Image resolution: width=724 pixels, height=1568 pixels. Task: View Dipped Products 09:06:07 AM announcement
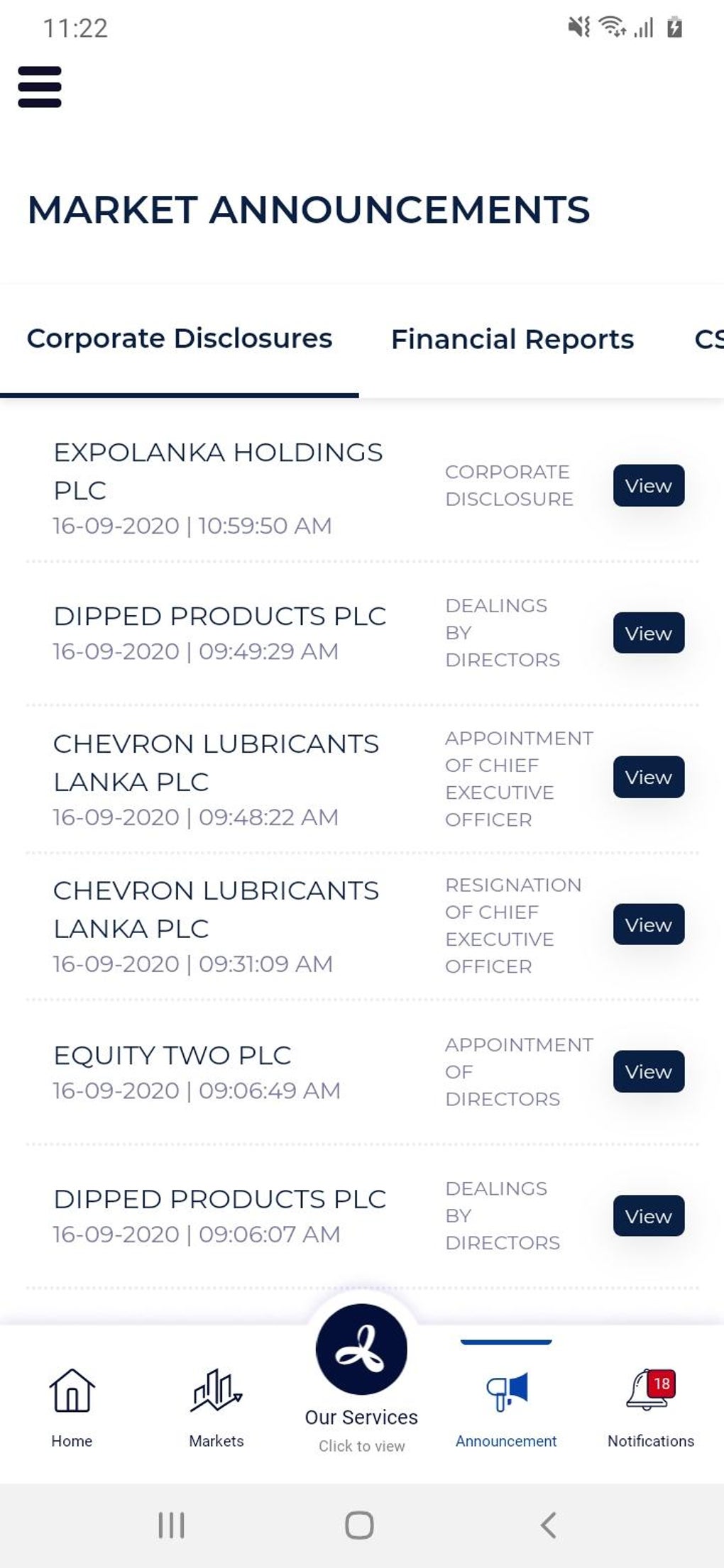[648, 1216]
